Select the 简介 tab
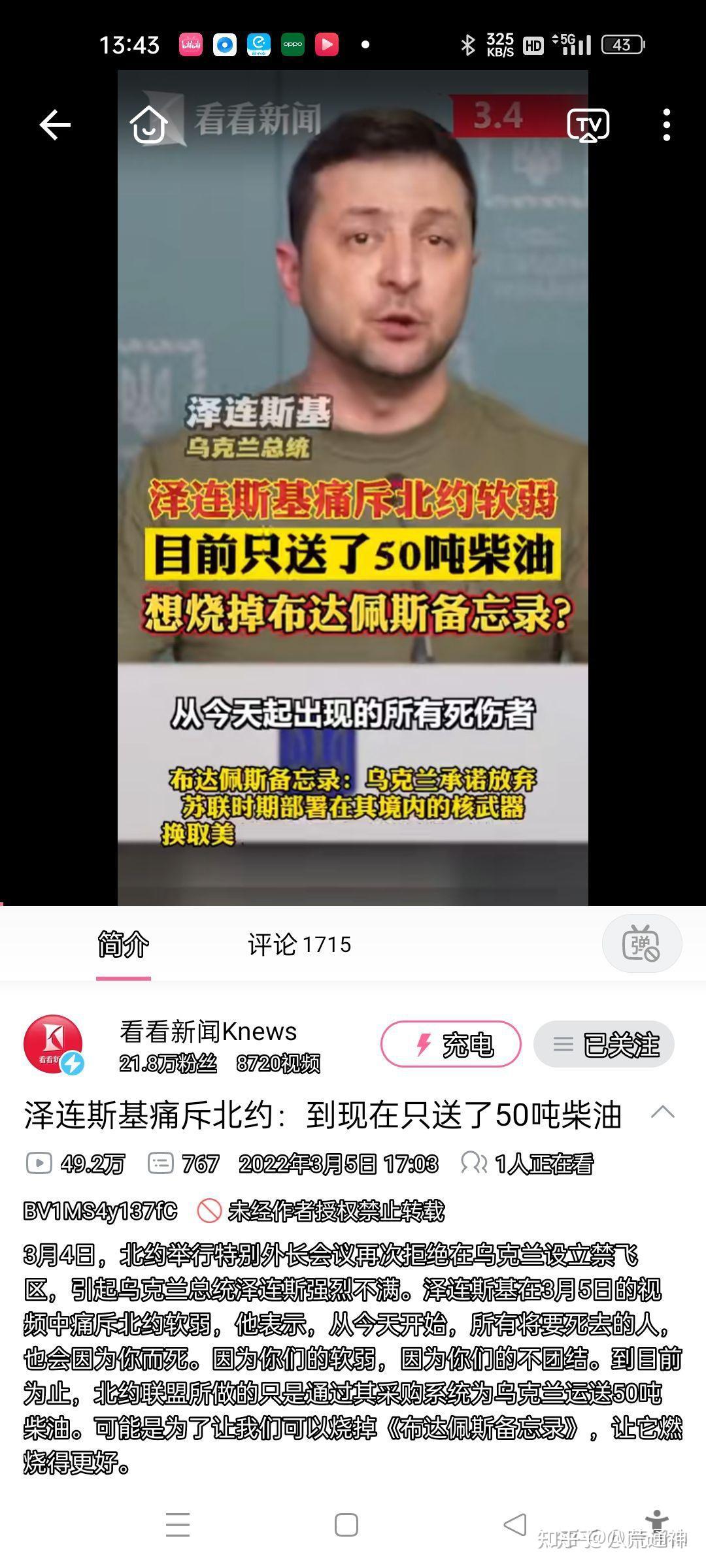This screenshot has height=1568, width=706. click(x=124, y=945)
